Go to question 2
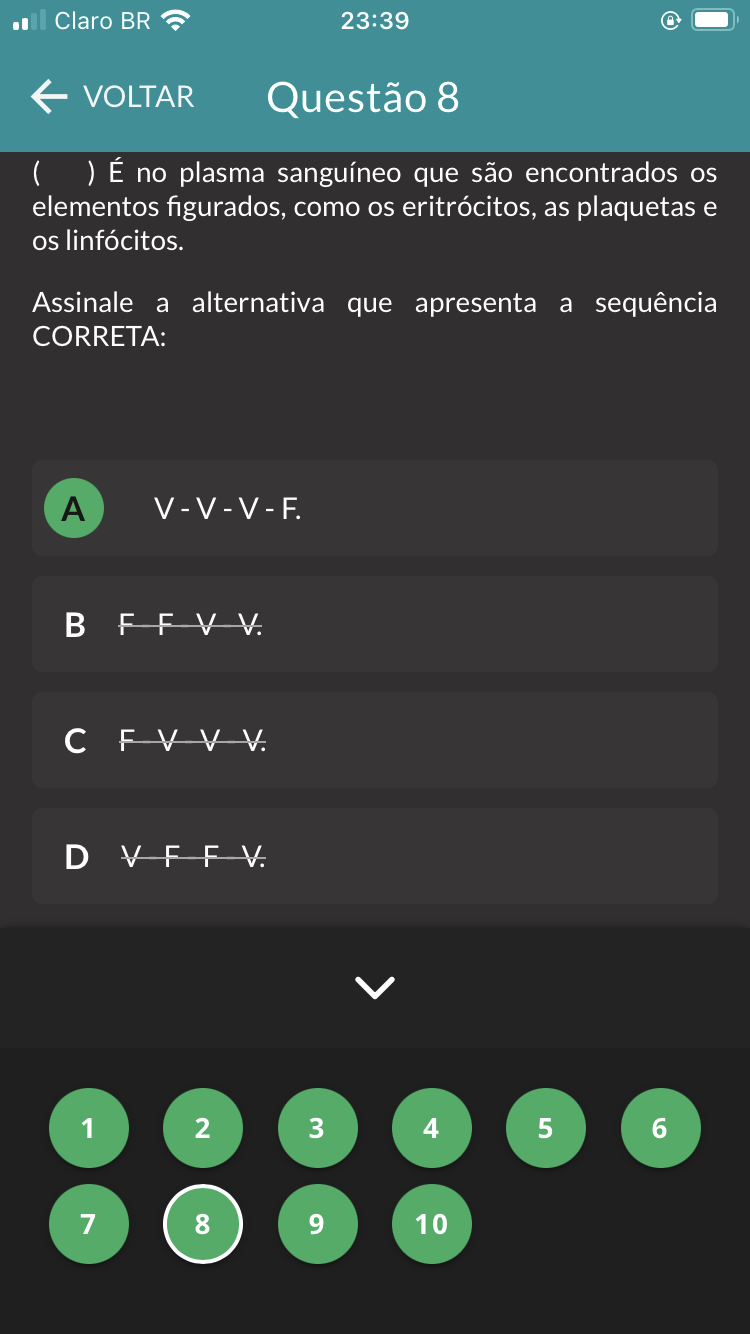Image resolution: width=750 pixels, height=1334 pixels. (202, 1128)
